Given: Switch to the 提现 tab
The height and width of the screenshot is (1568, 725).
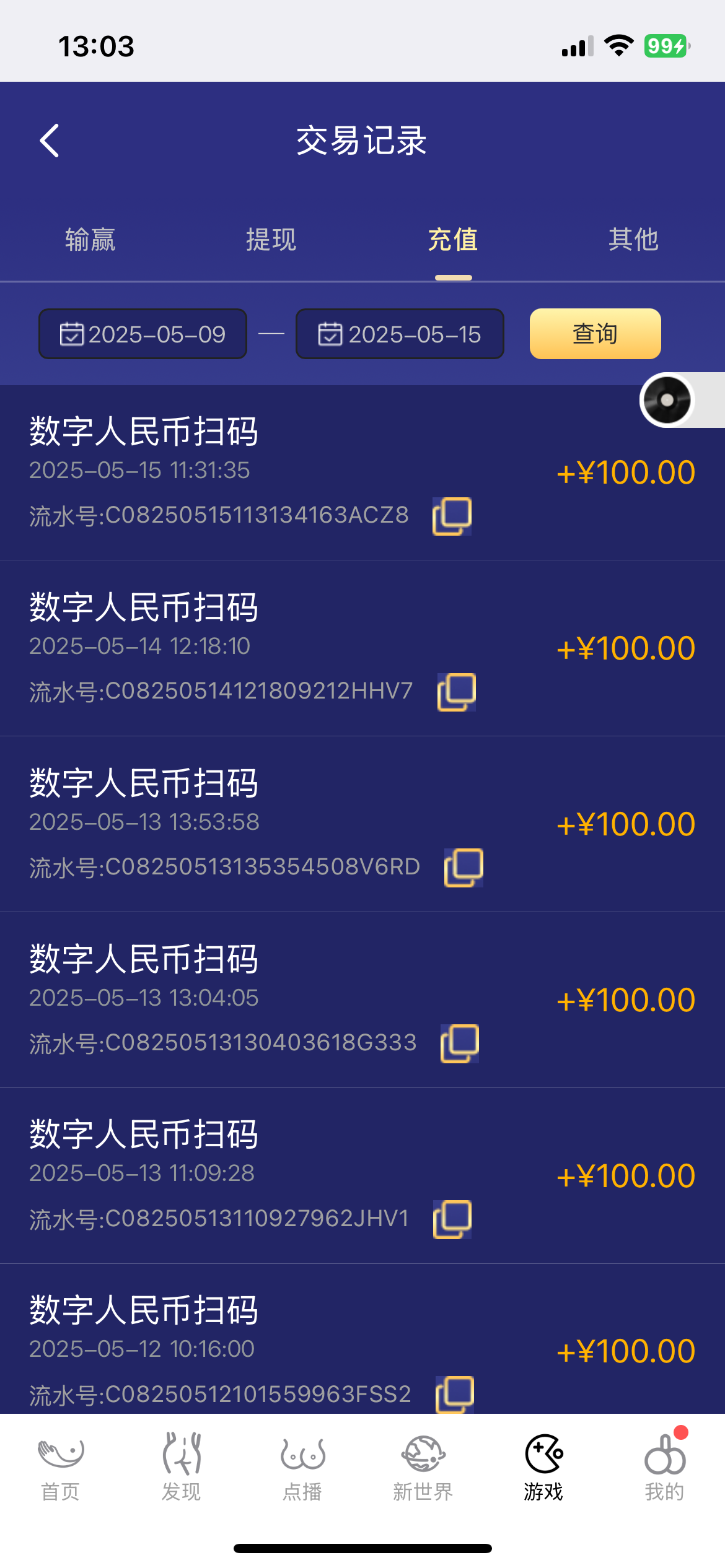Looking at the screenshot, I should tap(271, 240).
